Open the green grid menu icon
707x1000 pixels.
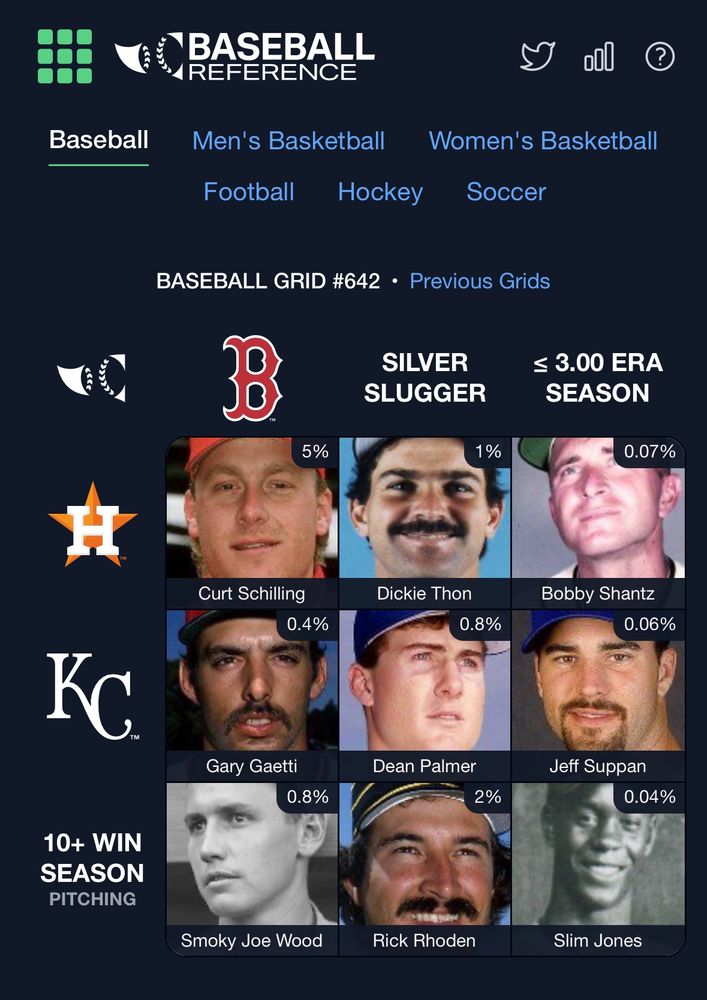point(65,56)
